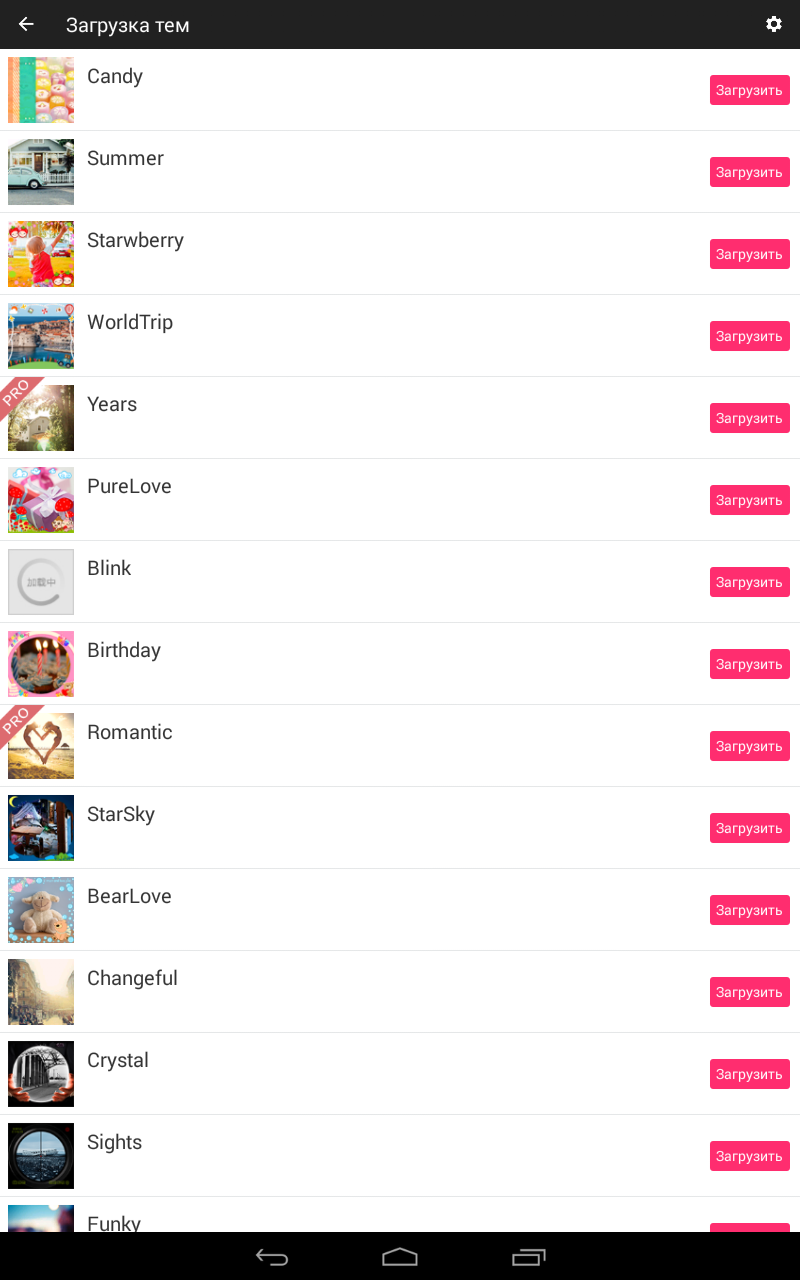Download the Birthday theme

pyautogui.click(x=749, y=664)
